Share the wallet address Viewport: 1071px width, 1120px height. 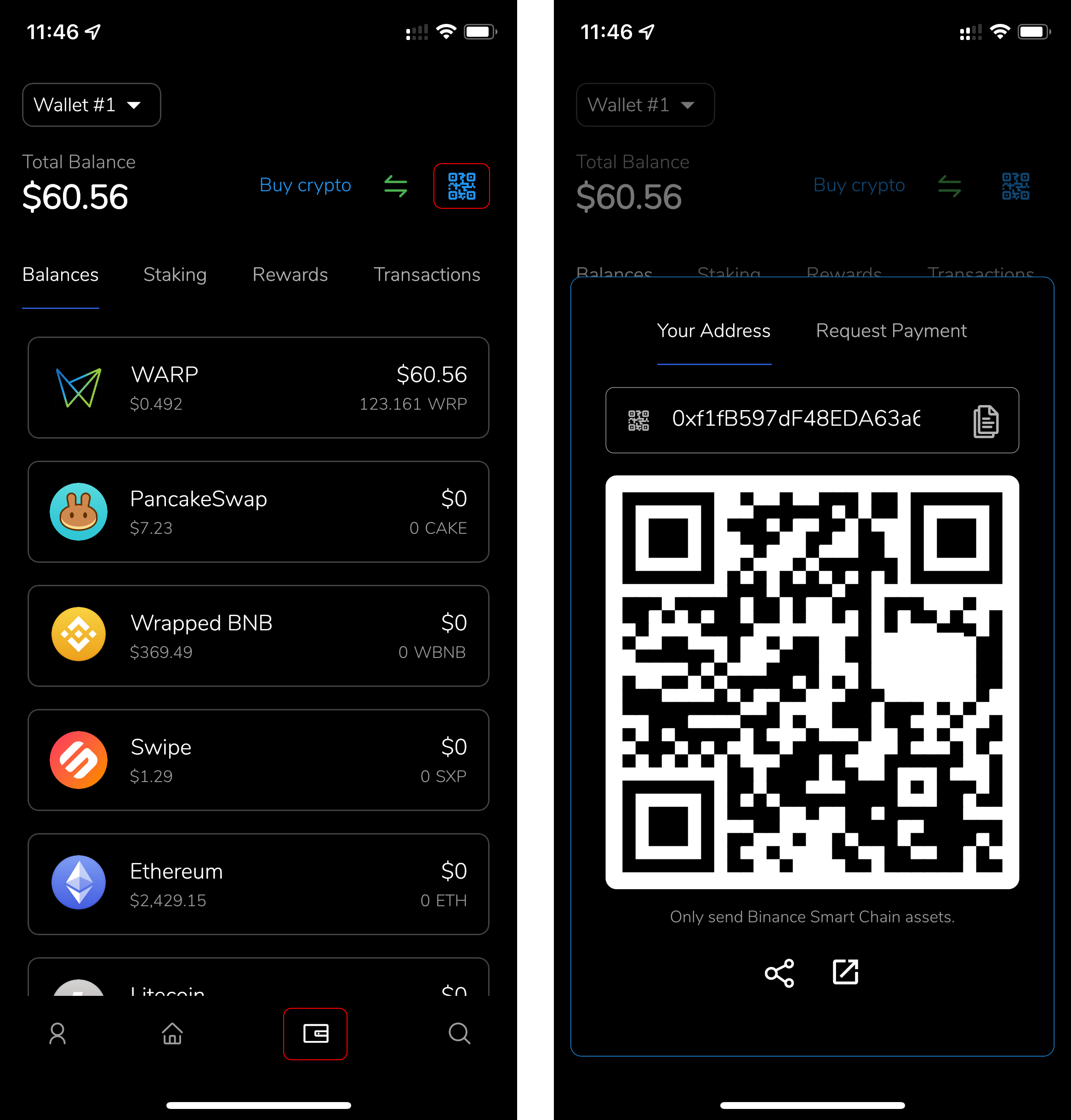click(779, 973)
